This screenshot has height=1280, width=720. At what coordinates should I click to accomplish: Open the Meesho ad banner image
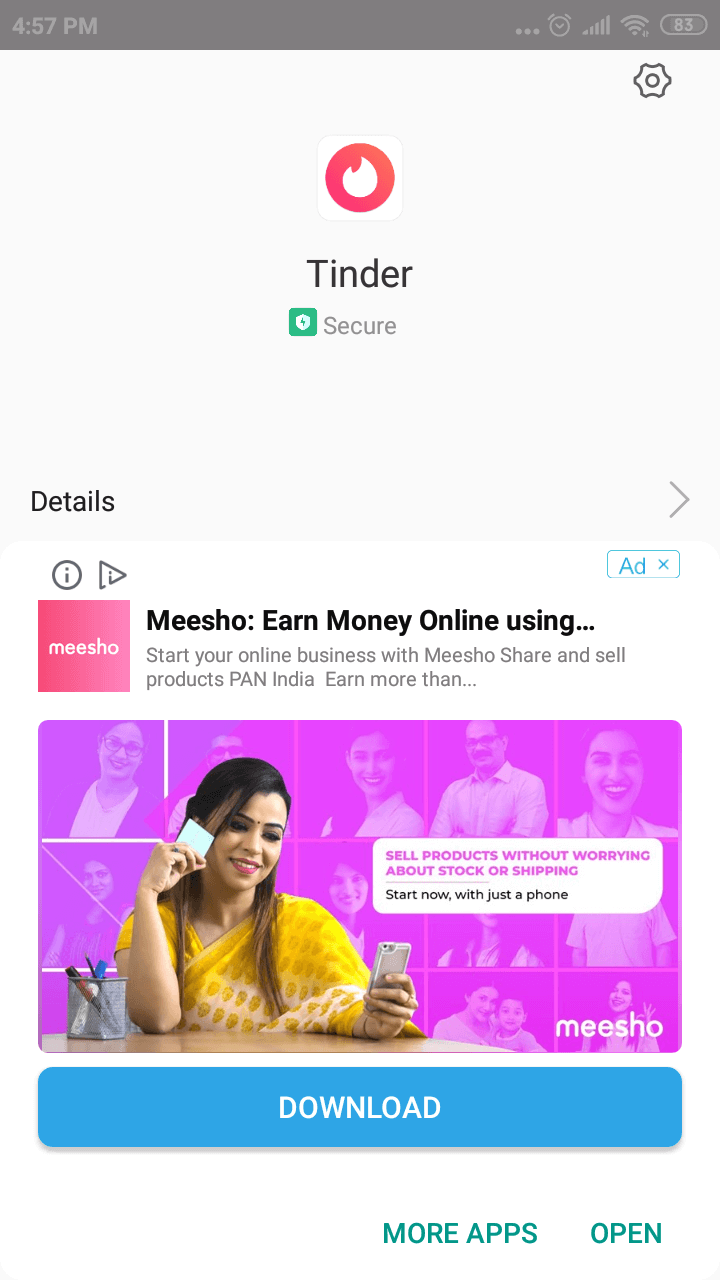point(360,886)
